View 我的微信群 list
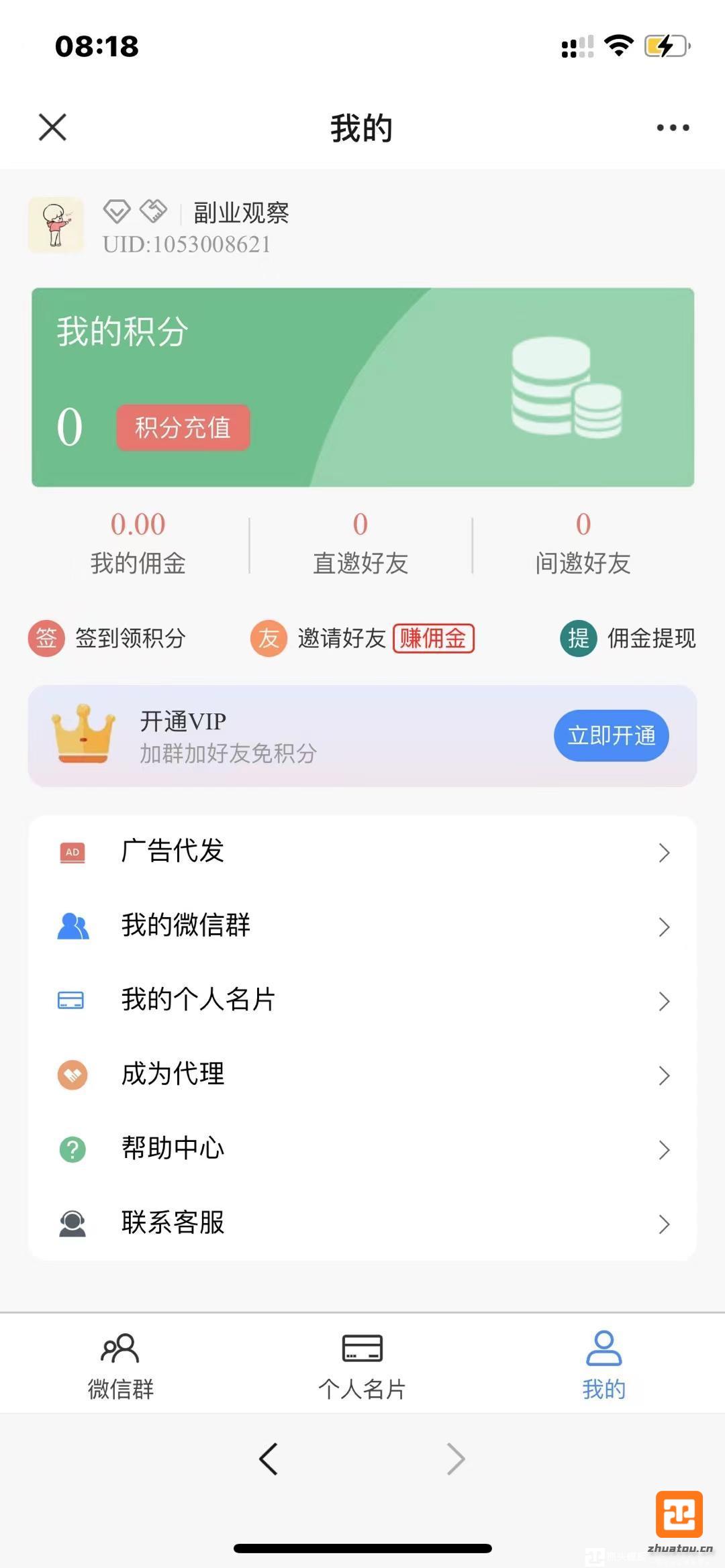The image size is (725, 1568). [x=362, y=927]
